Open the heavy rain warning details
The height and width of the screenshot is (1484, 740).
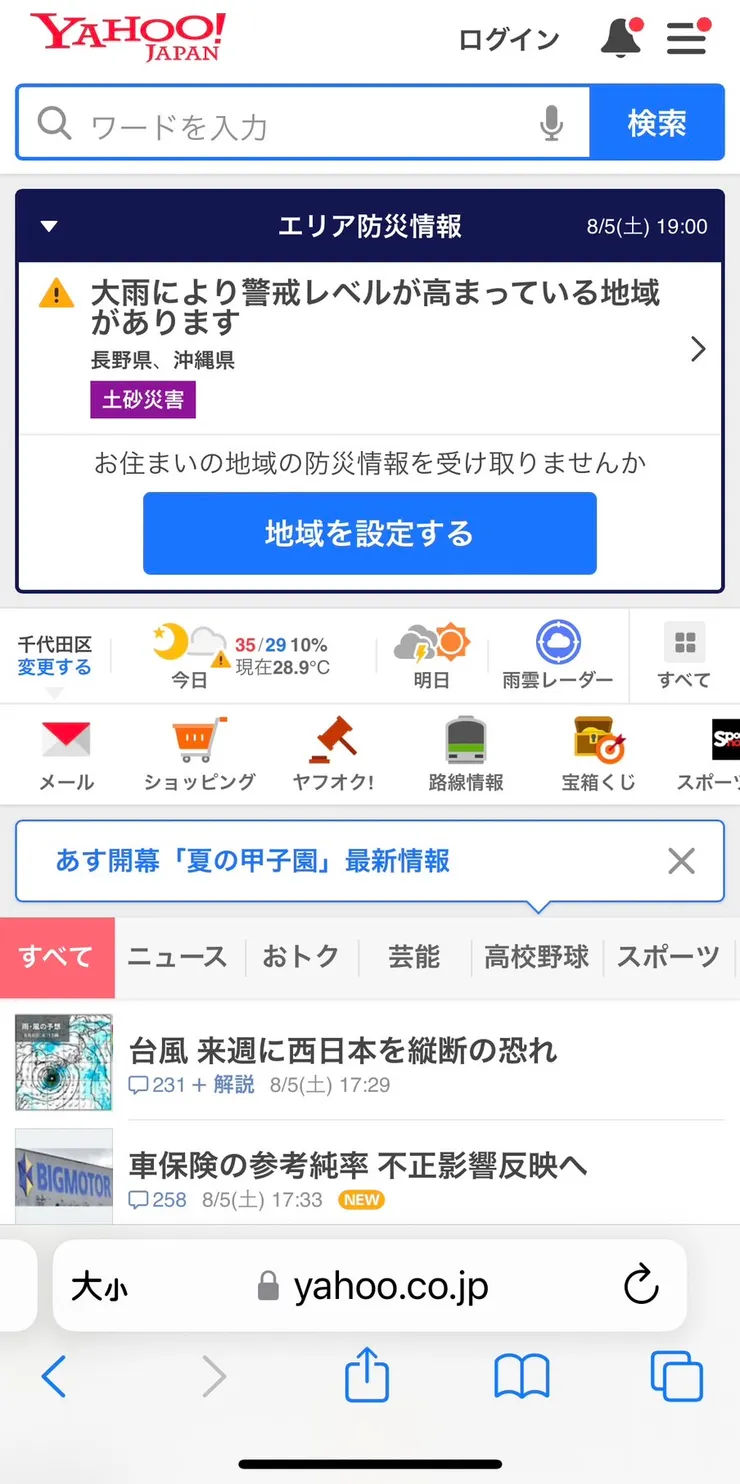point(370,348)
